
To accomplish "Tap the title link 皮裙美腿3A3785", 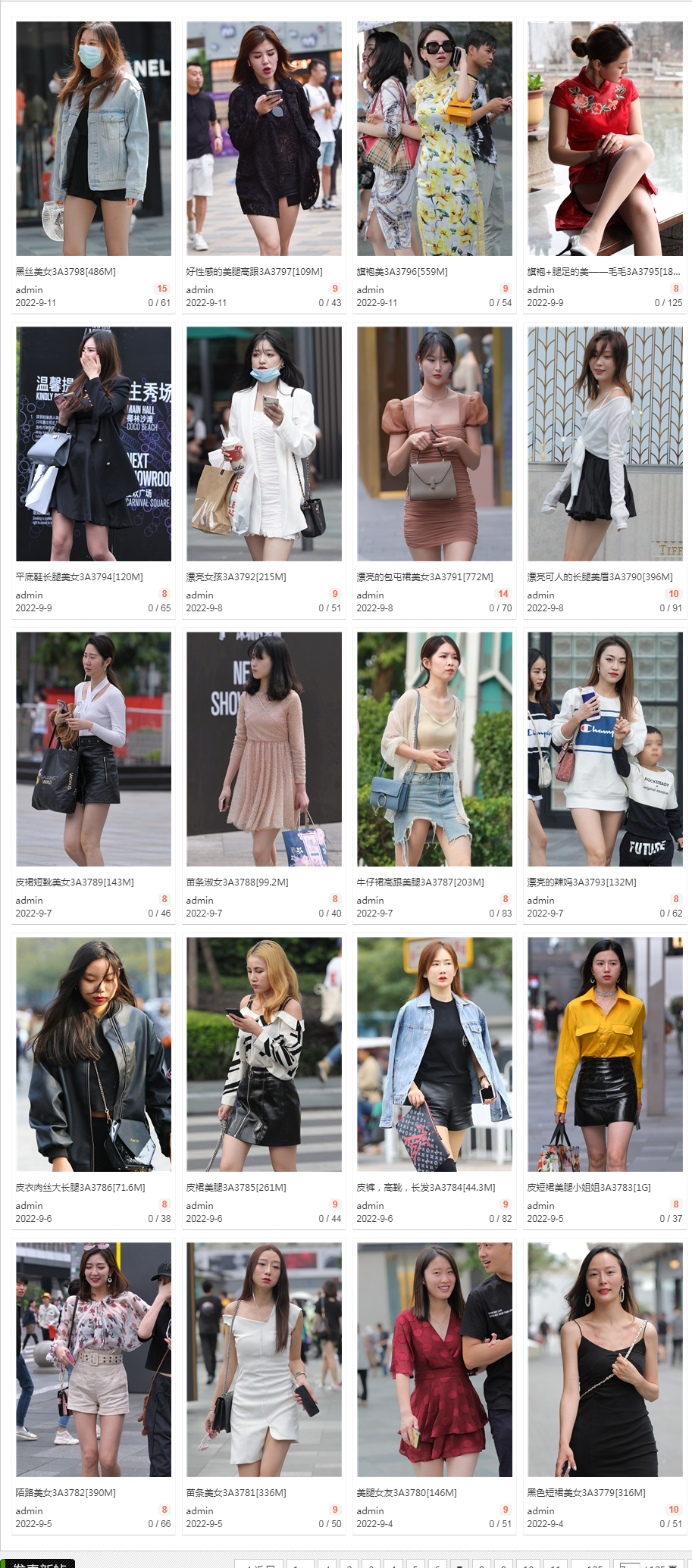I will coord(236,1188).
